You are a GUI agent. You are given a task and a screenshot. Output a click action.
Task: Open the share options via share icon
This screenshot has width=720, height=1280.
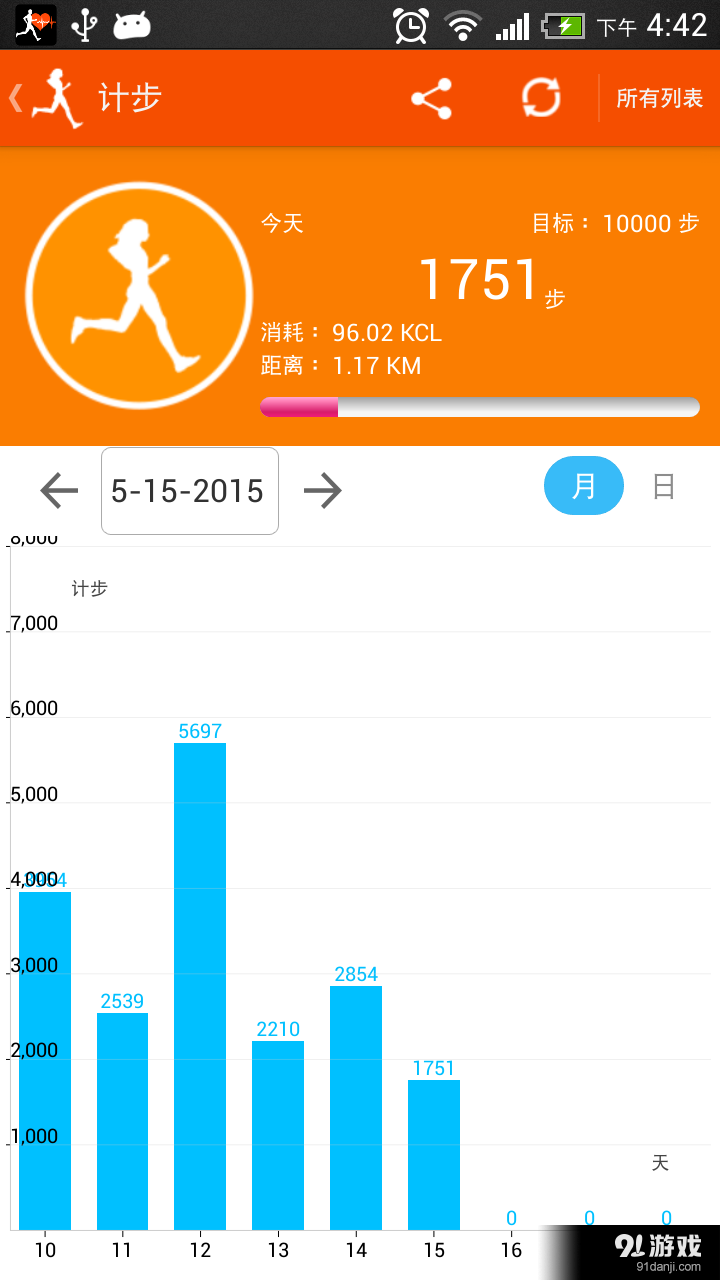coord(431,97)
